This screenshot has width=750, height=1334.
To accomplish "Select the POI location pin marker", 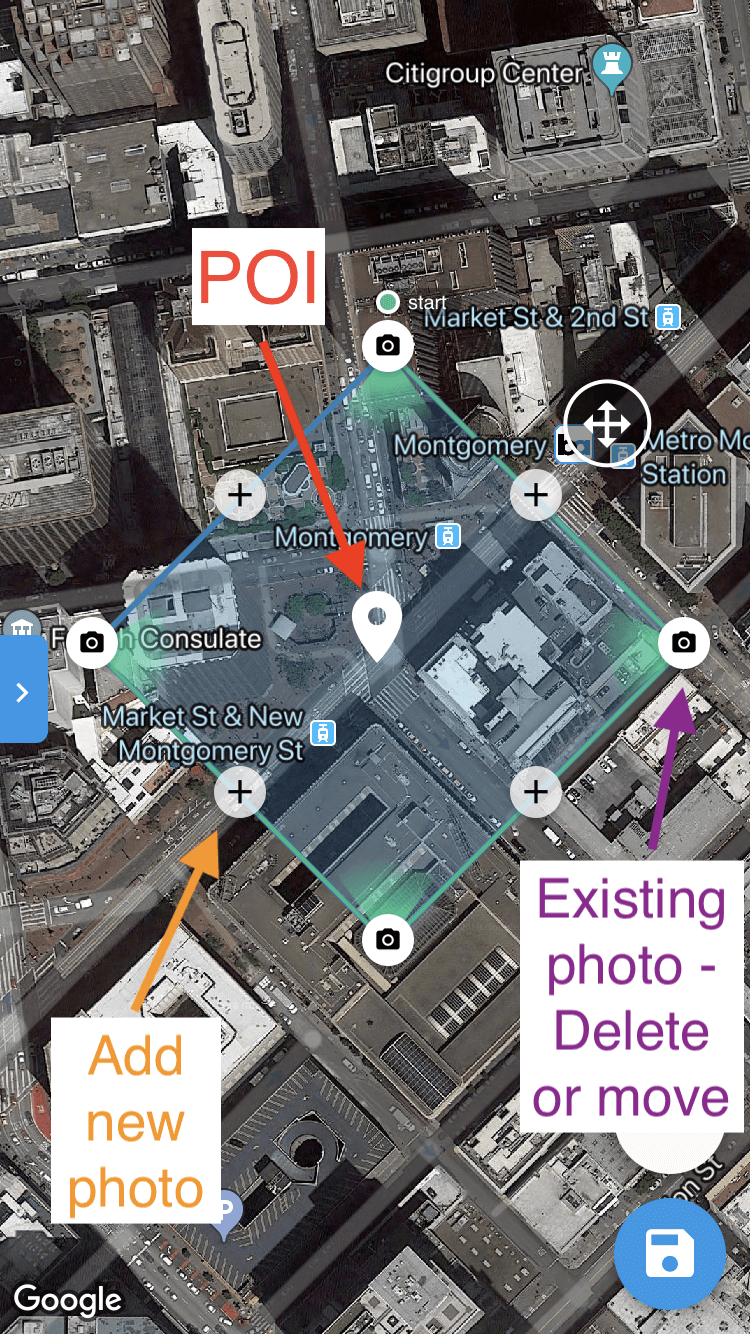I will tap(377, 627).
